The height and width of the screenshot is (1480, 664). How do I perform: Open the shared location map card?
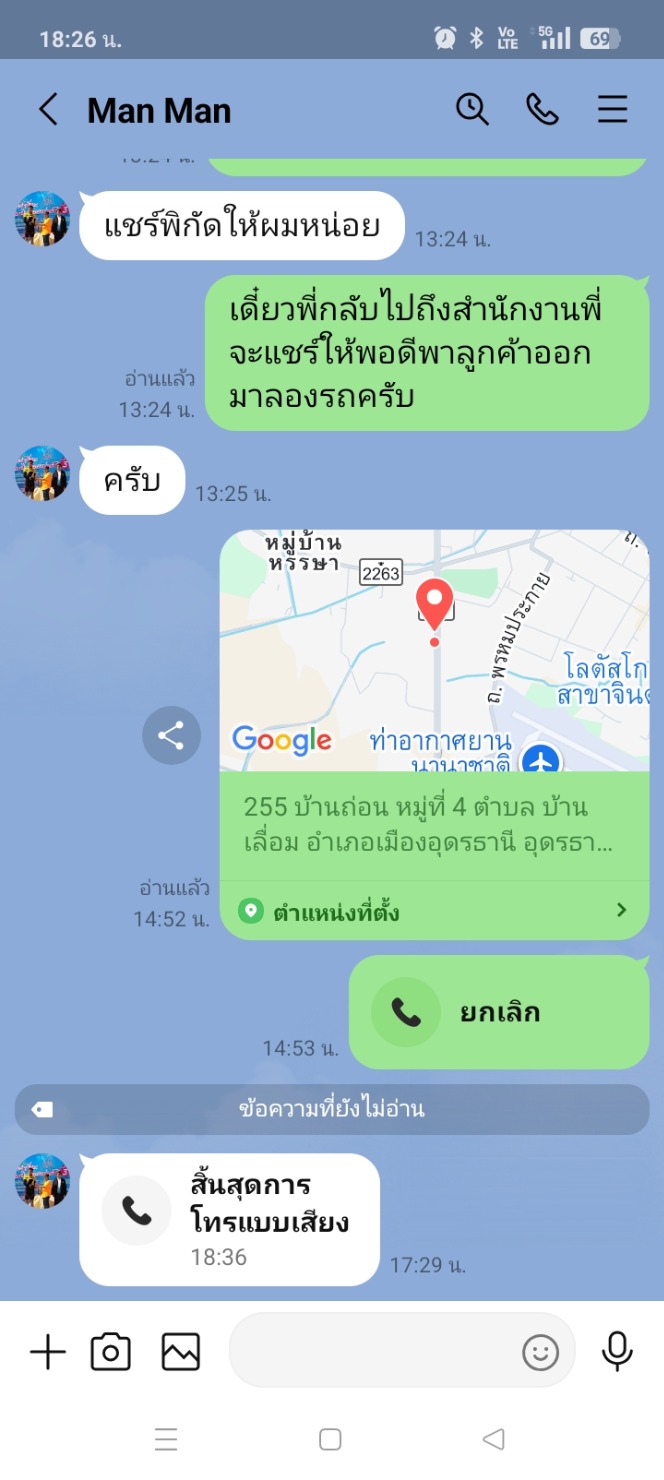[434, 650]
